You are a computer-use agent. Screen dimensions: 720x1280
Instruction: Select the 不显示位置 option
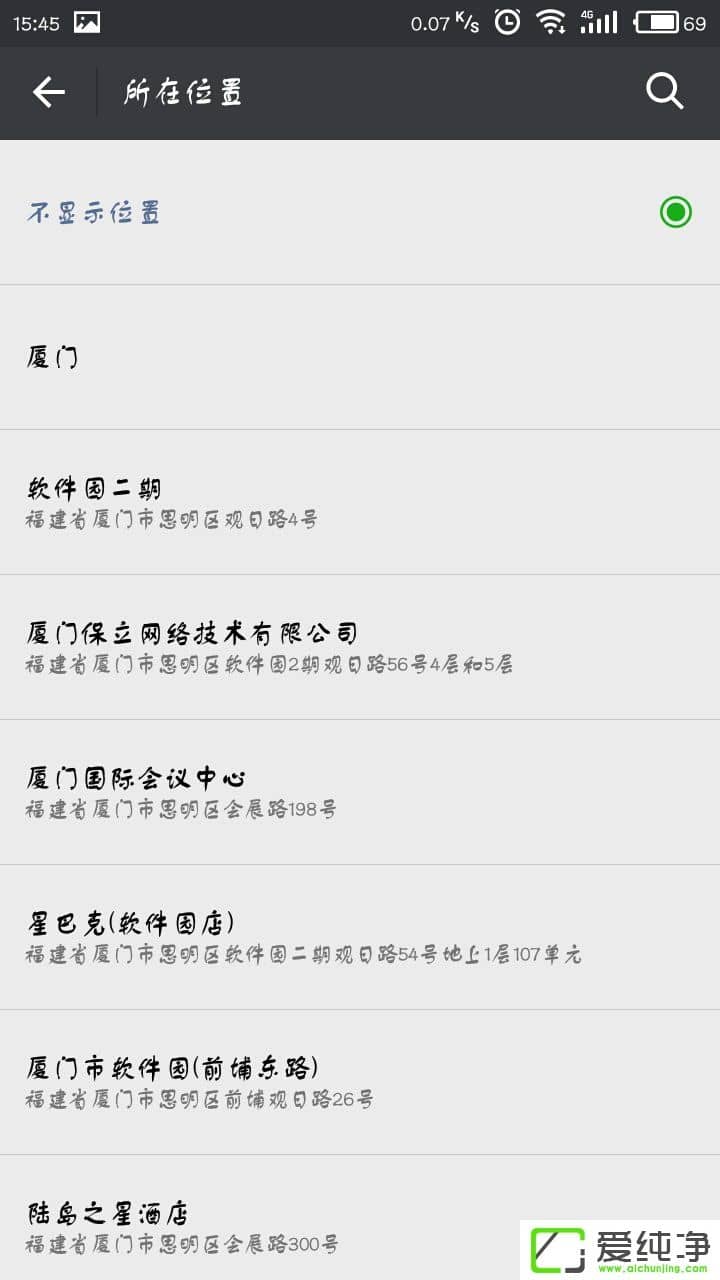point(360,212)
